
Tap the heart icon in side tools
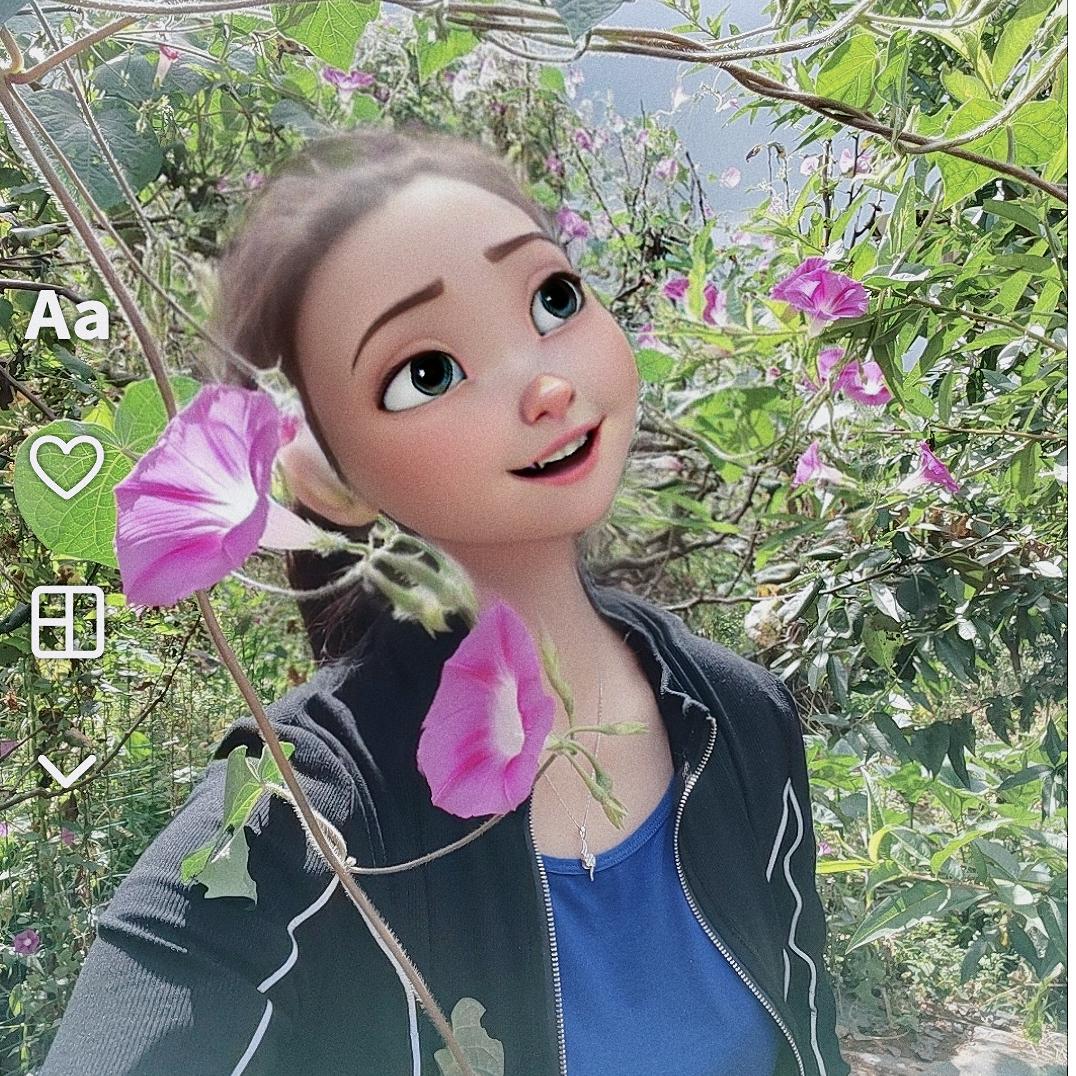67,467
